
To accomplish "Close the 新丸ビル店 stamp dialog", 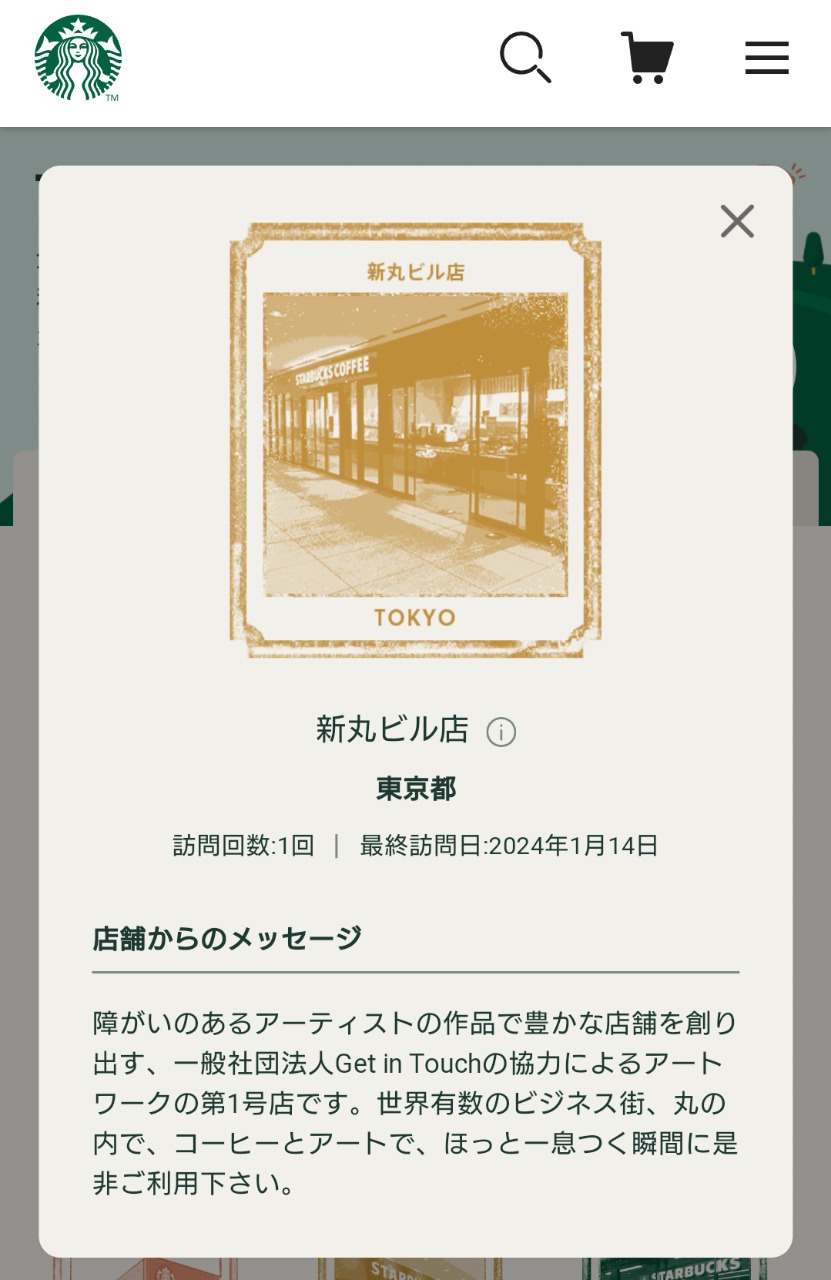I will [737, 221].
